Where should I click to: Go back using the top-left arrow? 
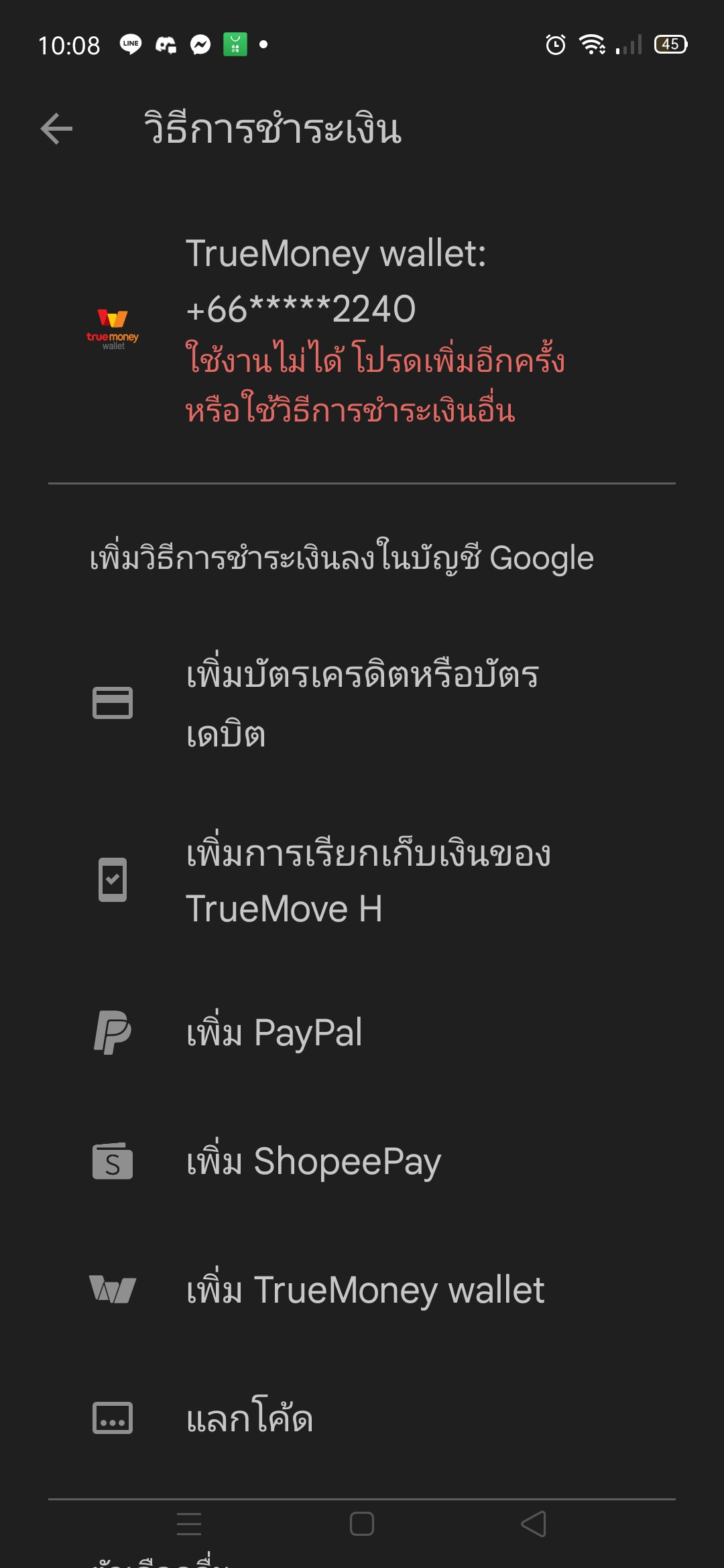(x=56, y=129)
